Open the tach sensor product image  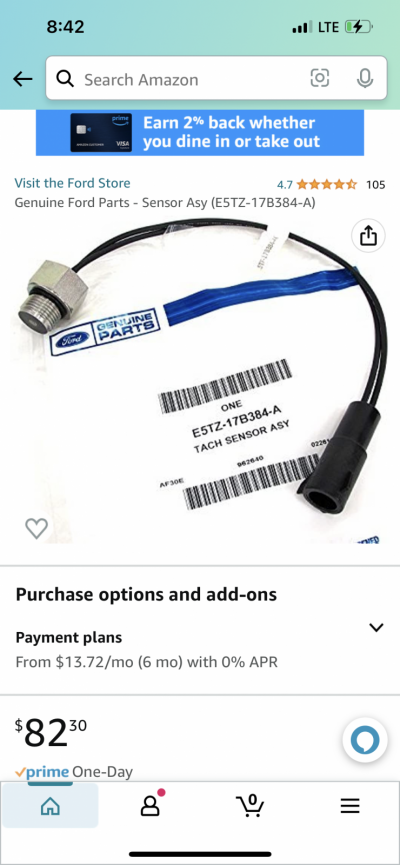pyautogui.click(x=200, y=381)
